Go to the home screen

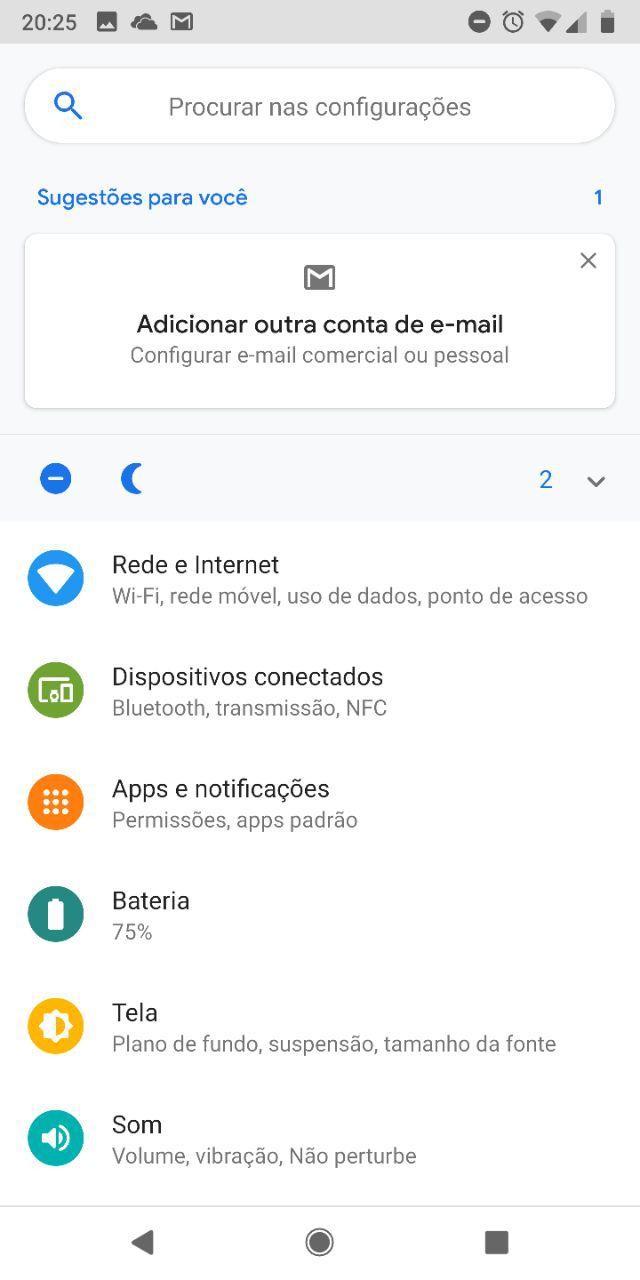coord(320,1242)
